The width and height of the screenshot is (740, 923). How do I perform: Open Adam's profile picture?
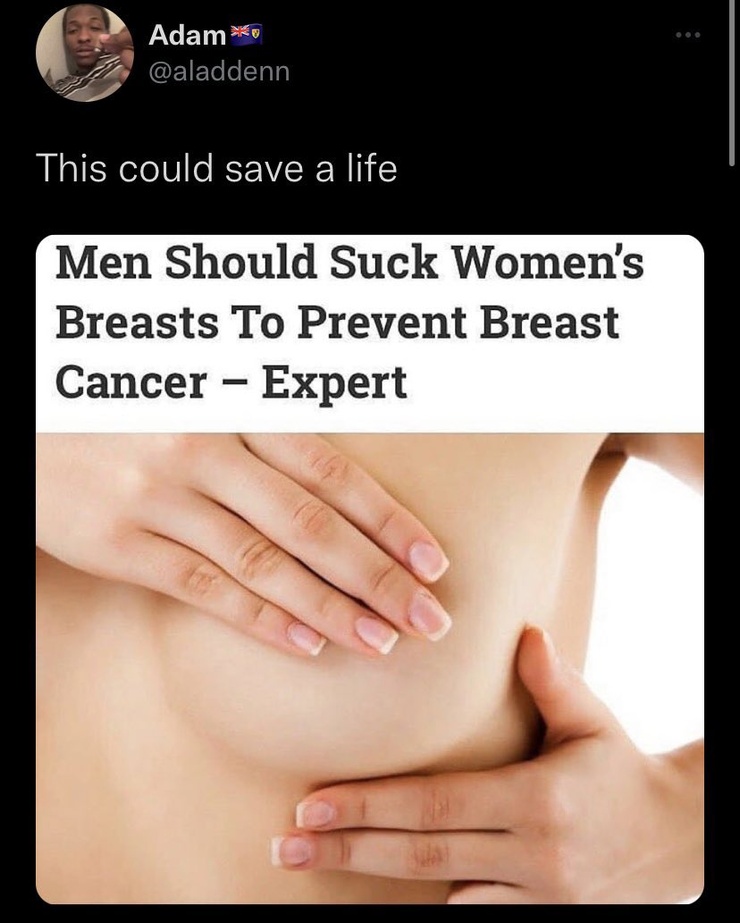(85, 53)
